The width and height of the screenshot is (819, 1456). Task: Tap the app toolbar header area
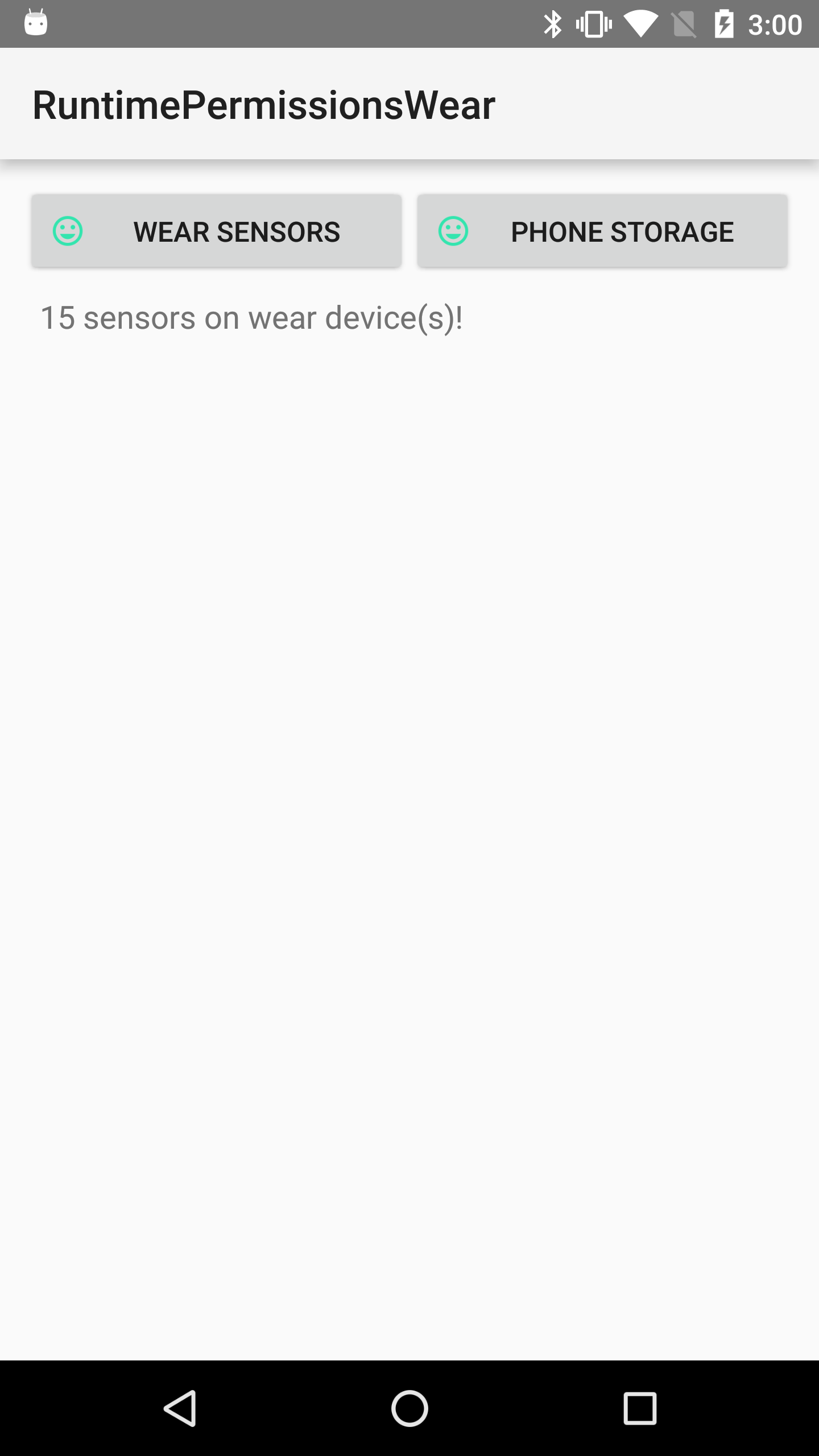[626, 103]
